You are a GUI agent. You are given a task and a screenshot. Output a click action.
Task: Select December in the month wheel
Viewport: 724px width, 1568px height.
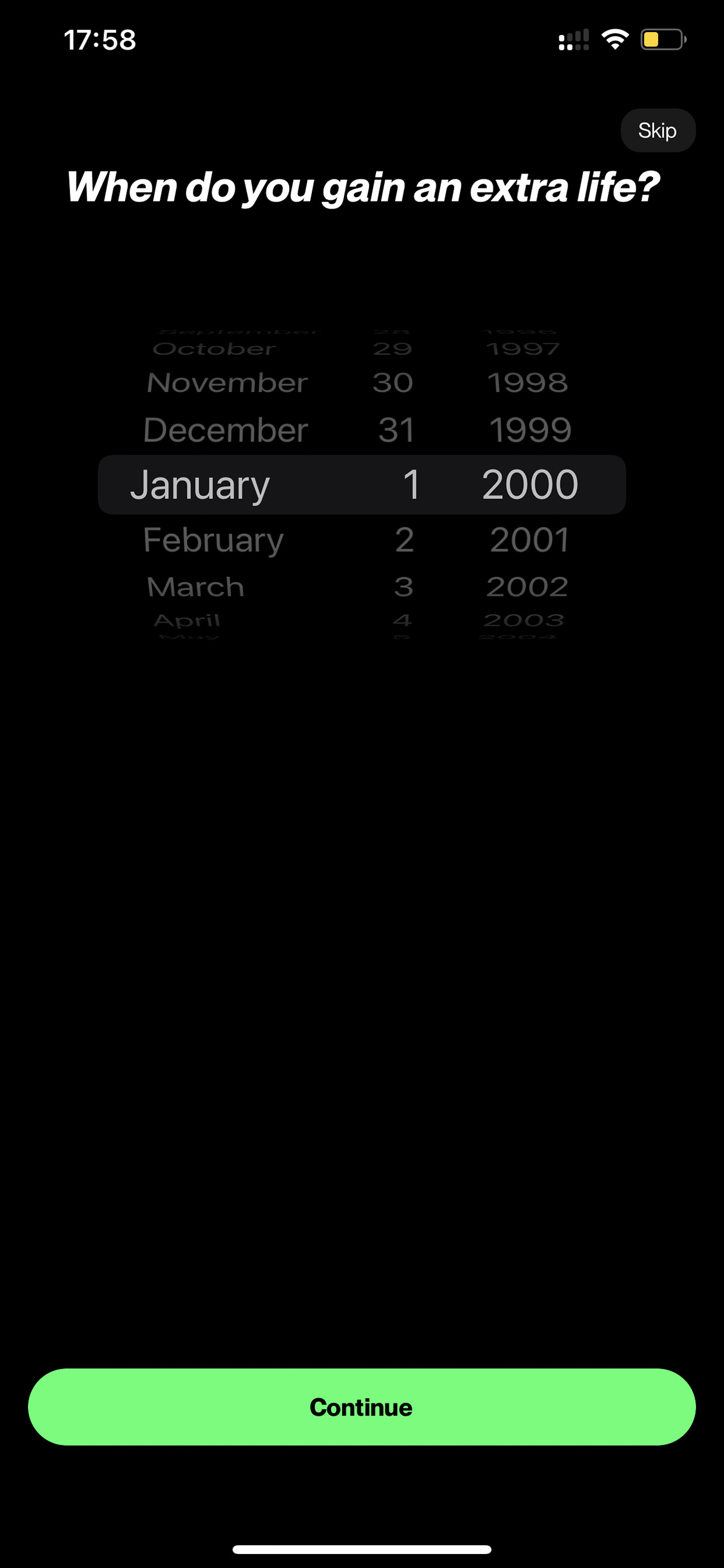[x=226, y=430]
